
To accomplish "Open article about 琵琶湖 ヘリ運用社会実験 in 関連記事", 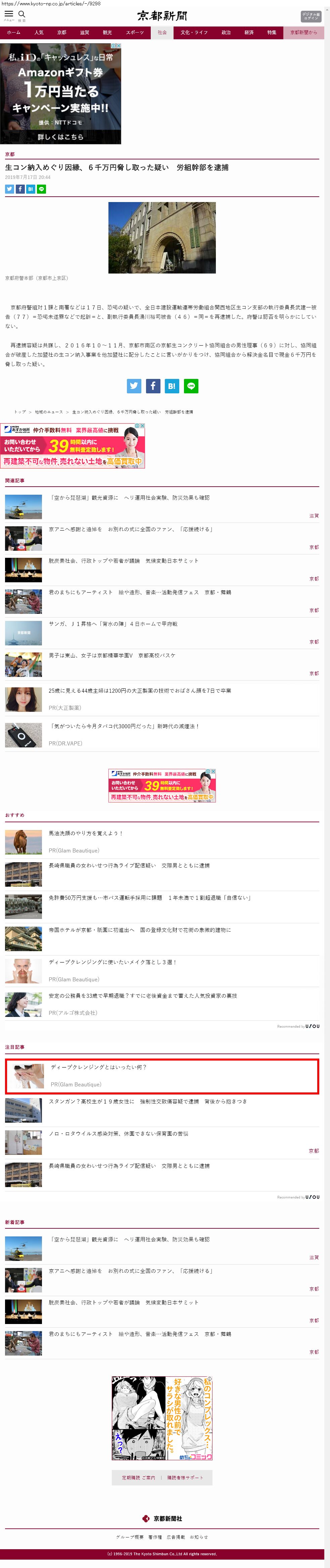I will 129,497.
